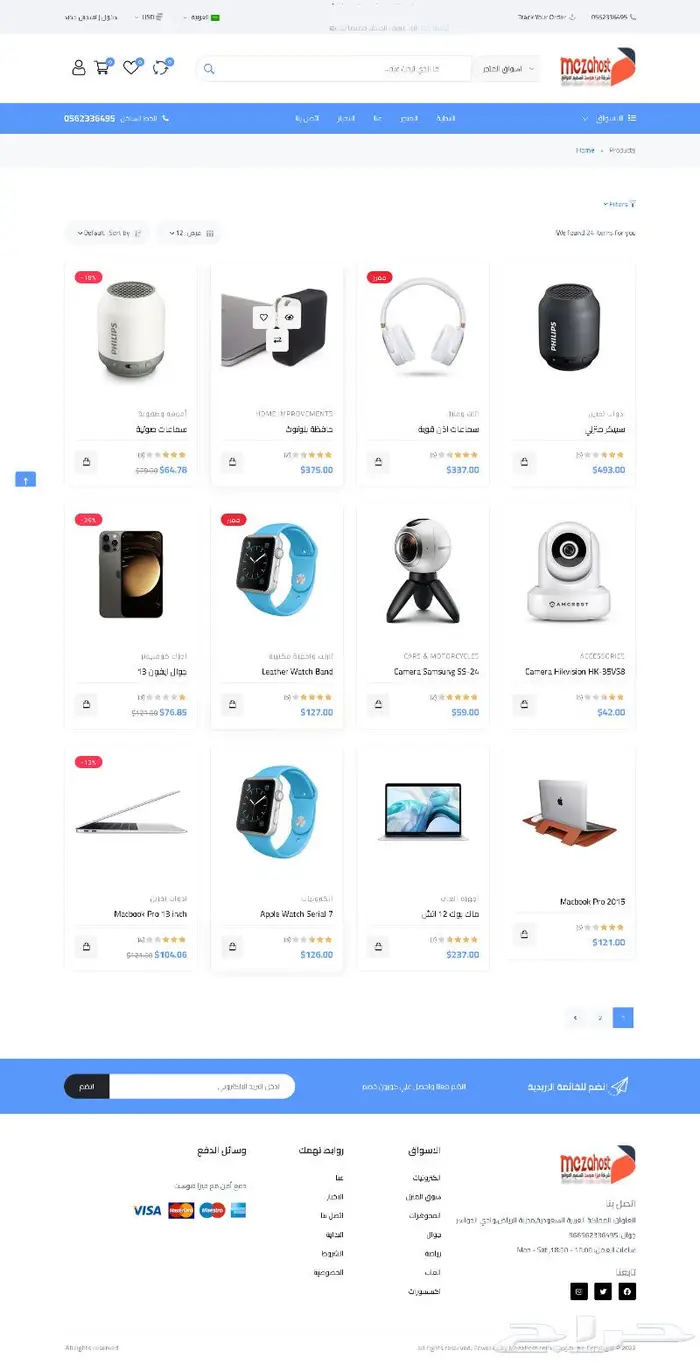
Task: Open the Filters option
Action: click(619, 204)
